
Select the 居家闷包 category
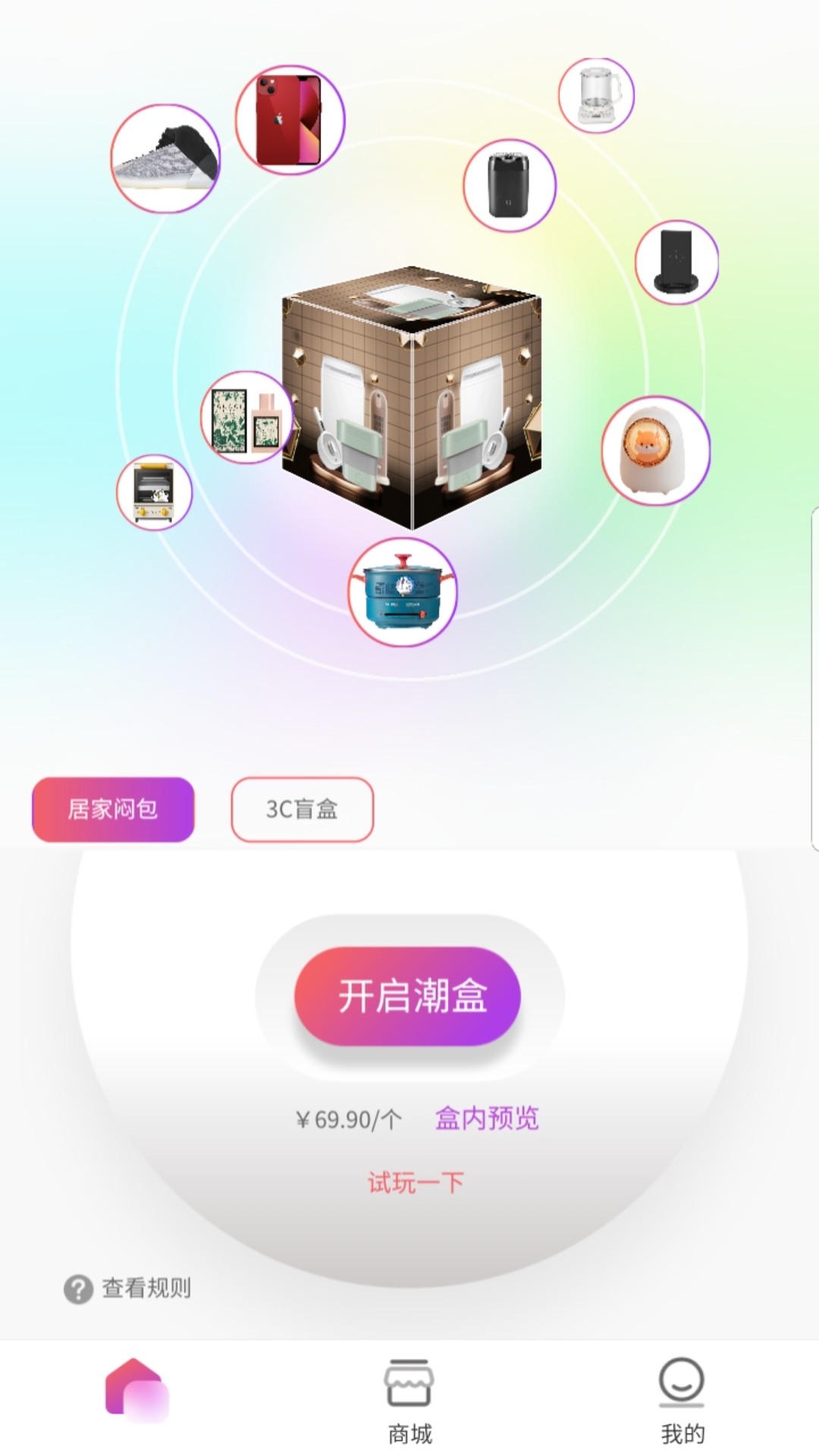pos(113,809)
